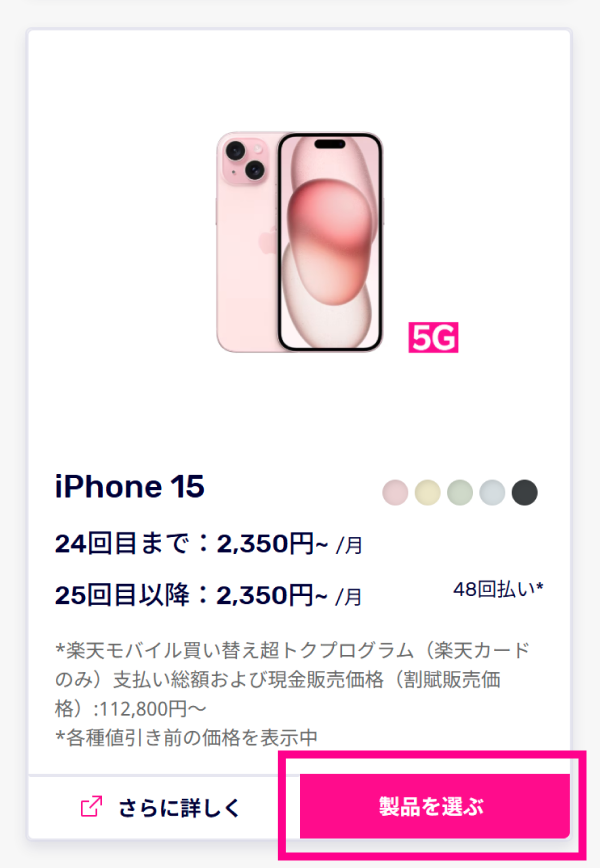Select the pink color swatch
Viewport: 600px width, 868px height.
pyautogui.click(x=396, y=492)
